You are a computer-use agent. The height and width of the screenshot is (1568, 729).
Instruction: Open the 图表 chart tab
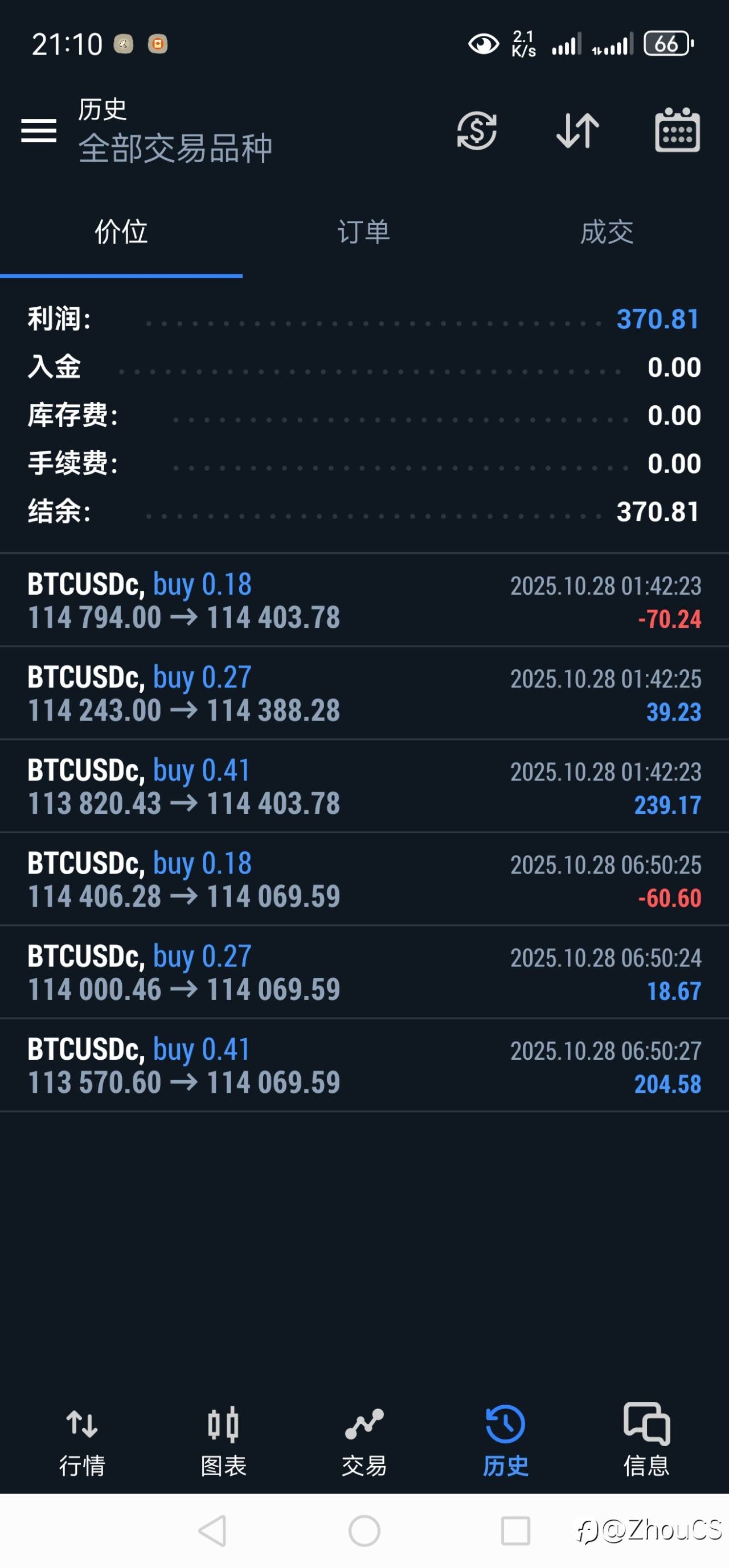pyautogui.click(x=223, y=1440)
